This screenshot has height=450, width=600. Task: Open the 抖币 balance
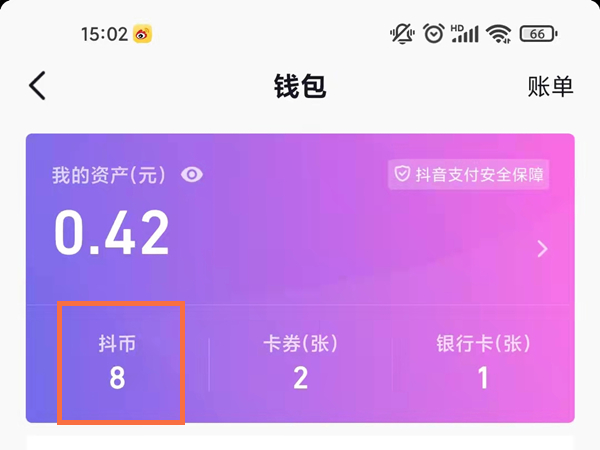(118, 362)
